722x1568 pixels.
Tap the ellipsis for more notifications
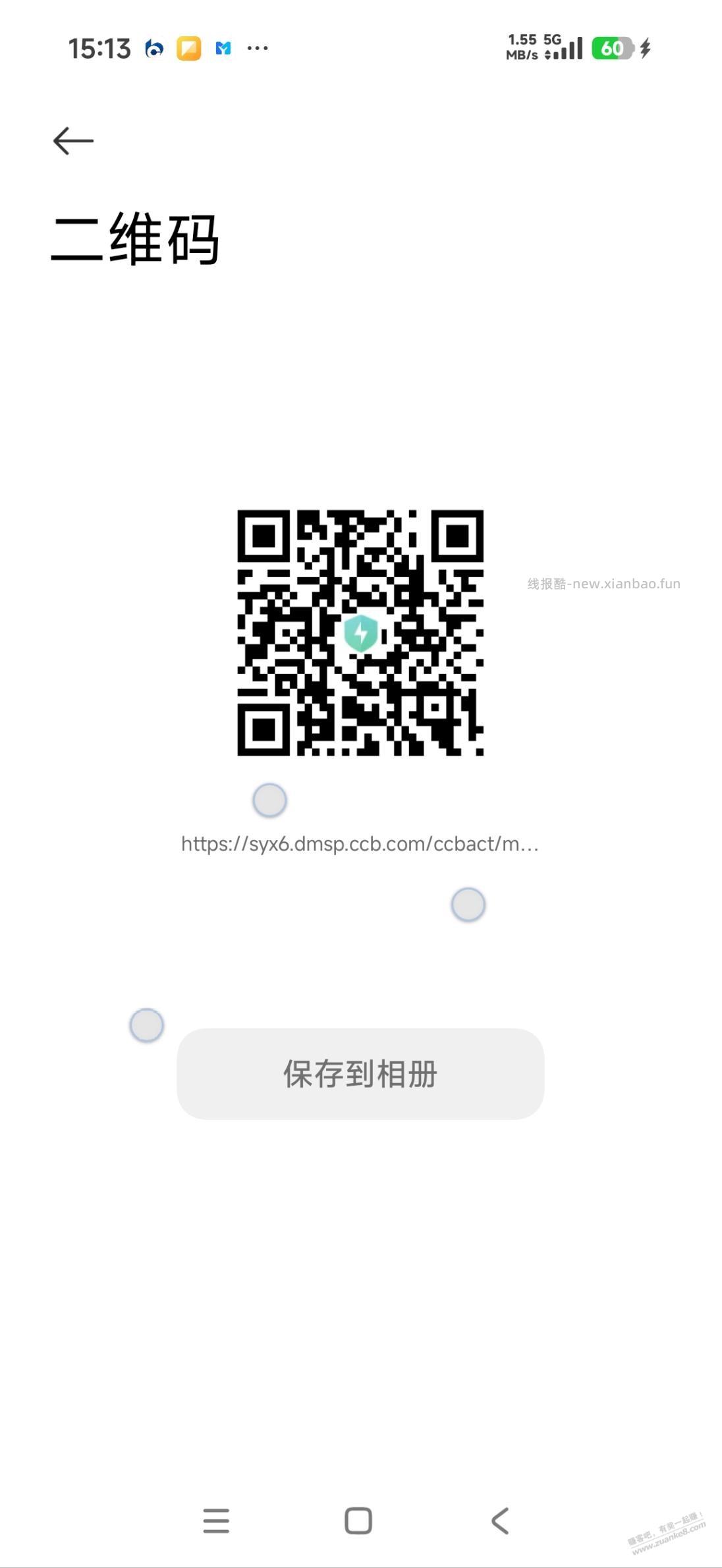point(258,48)
